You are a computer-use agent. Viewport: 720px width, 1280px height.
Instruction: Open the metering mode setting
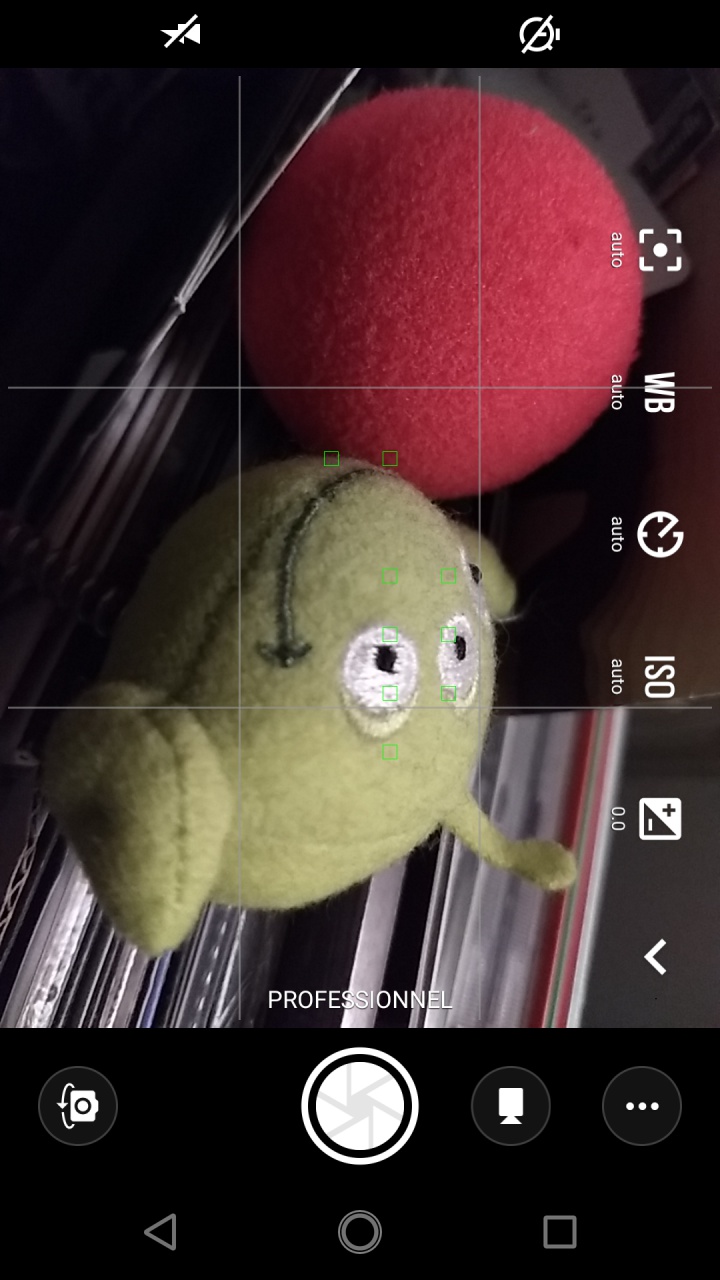click(x=660, y=249)
